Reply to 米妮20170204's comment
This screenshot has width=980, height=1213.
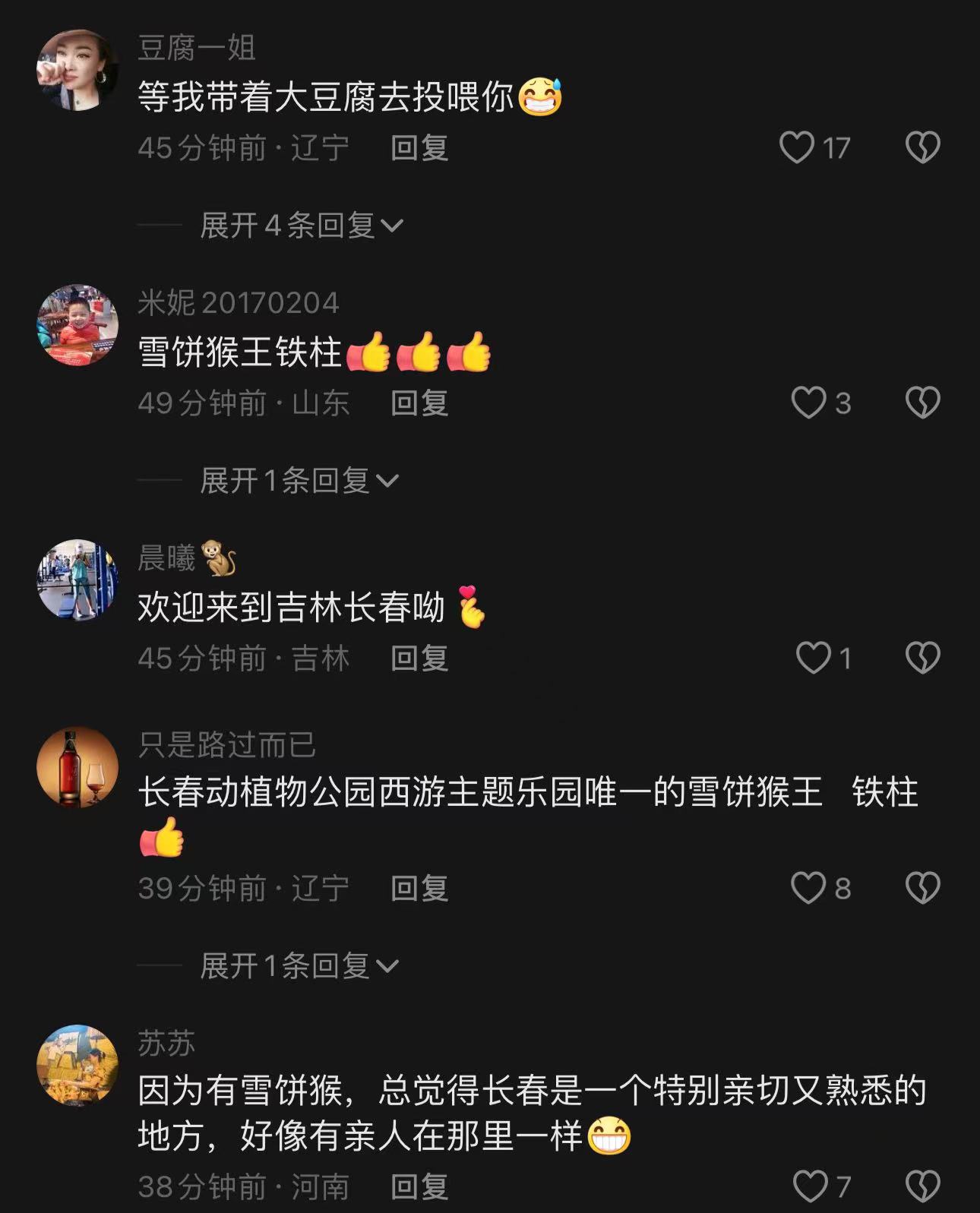tap(419, 403)
